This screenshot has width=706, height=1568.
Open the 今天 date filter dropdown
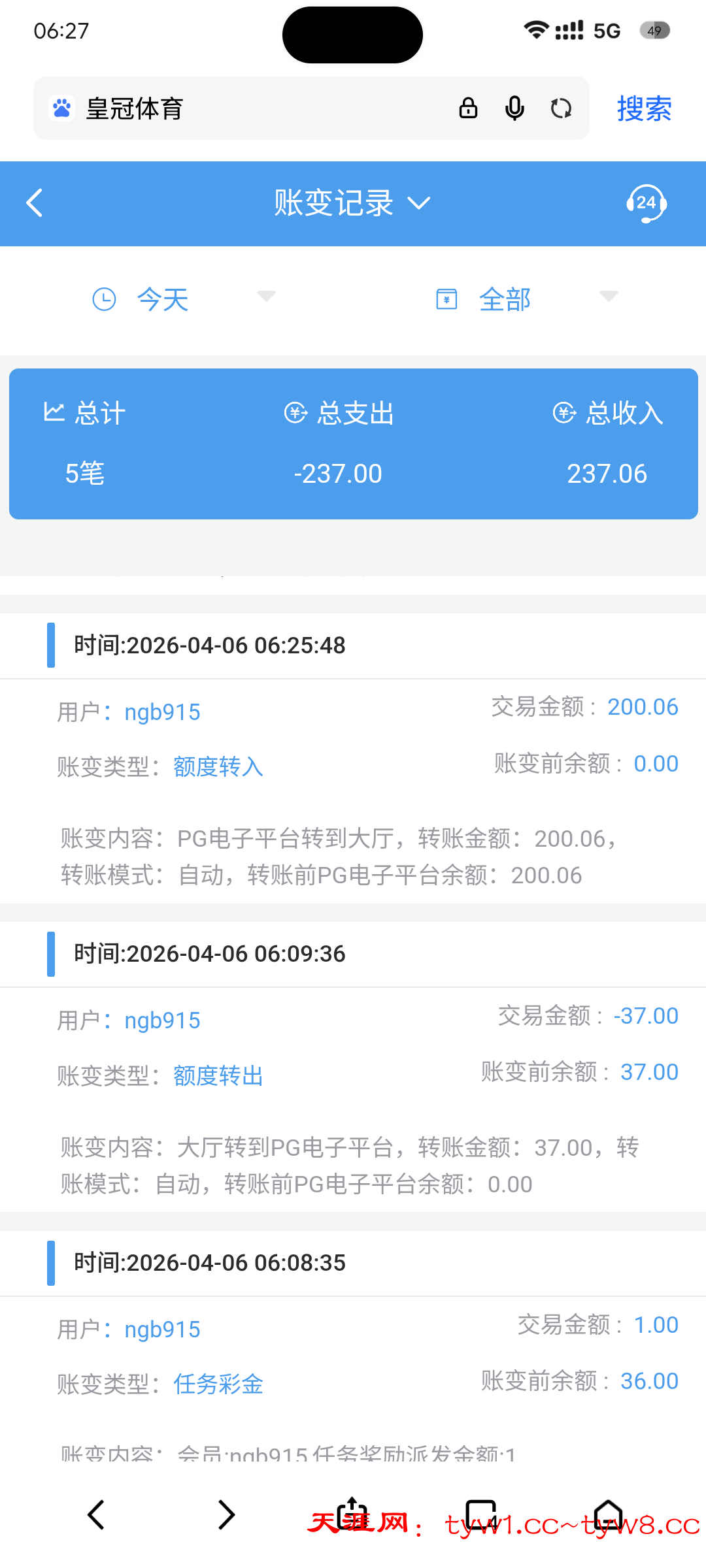(183, 299)
